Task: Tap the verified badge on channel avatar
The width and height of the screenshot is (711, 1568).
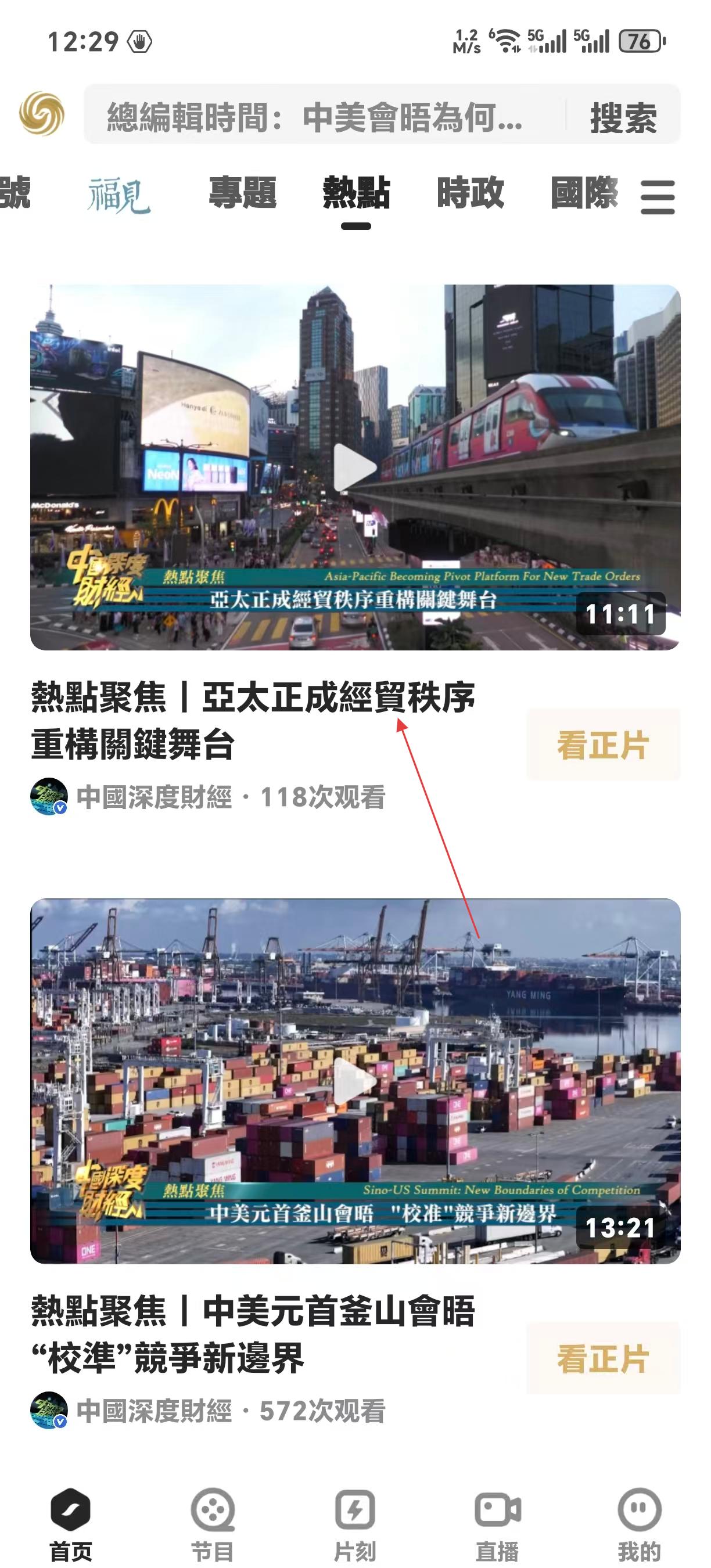Action: click(61, 808)
